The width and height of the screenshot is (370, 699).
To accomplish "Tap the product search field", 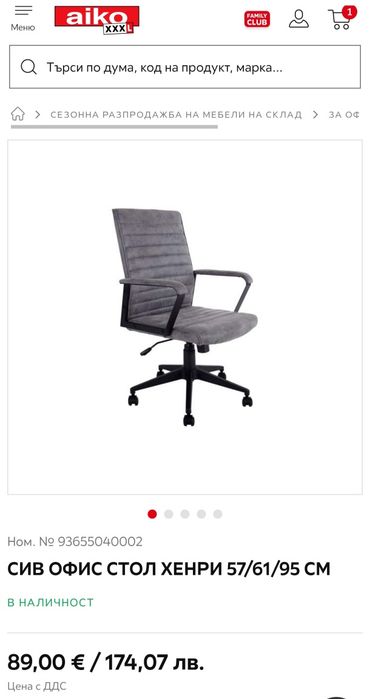I will [x=185, y=67].
